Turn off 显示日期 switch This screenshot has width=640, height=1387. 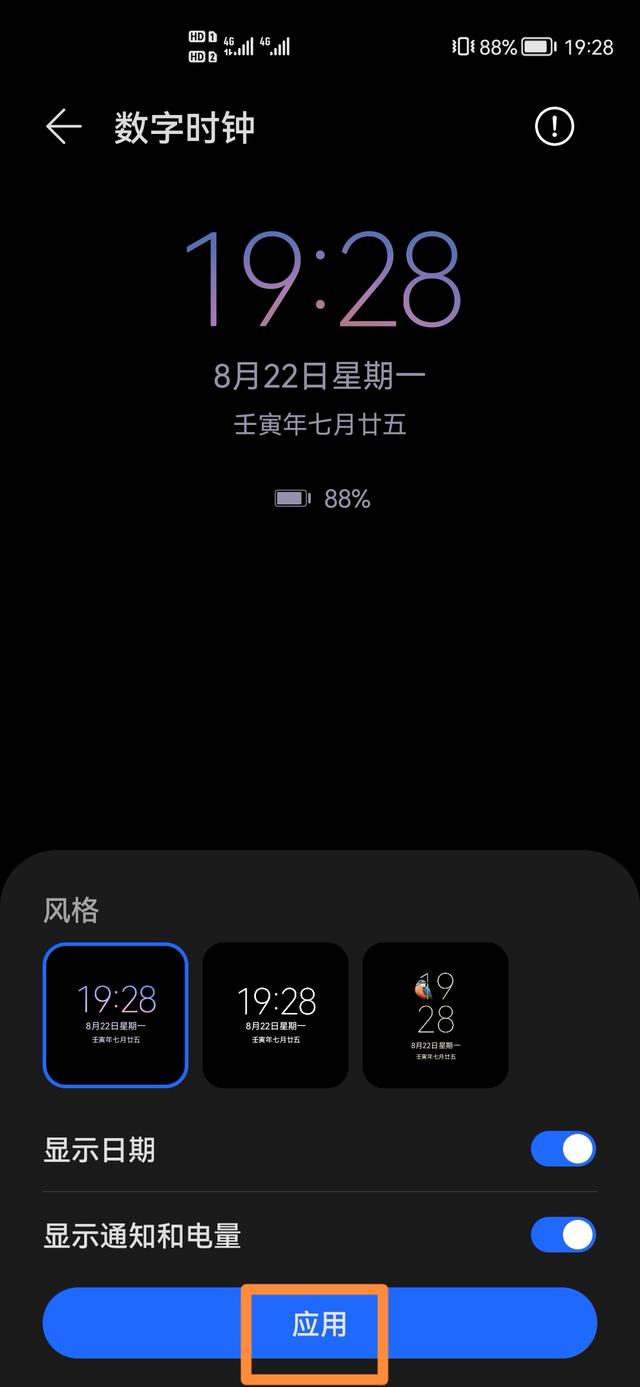coord(563,1149)
